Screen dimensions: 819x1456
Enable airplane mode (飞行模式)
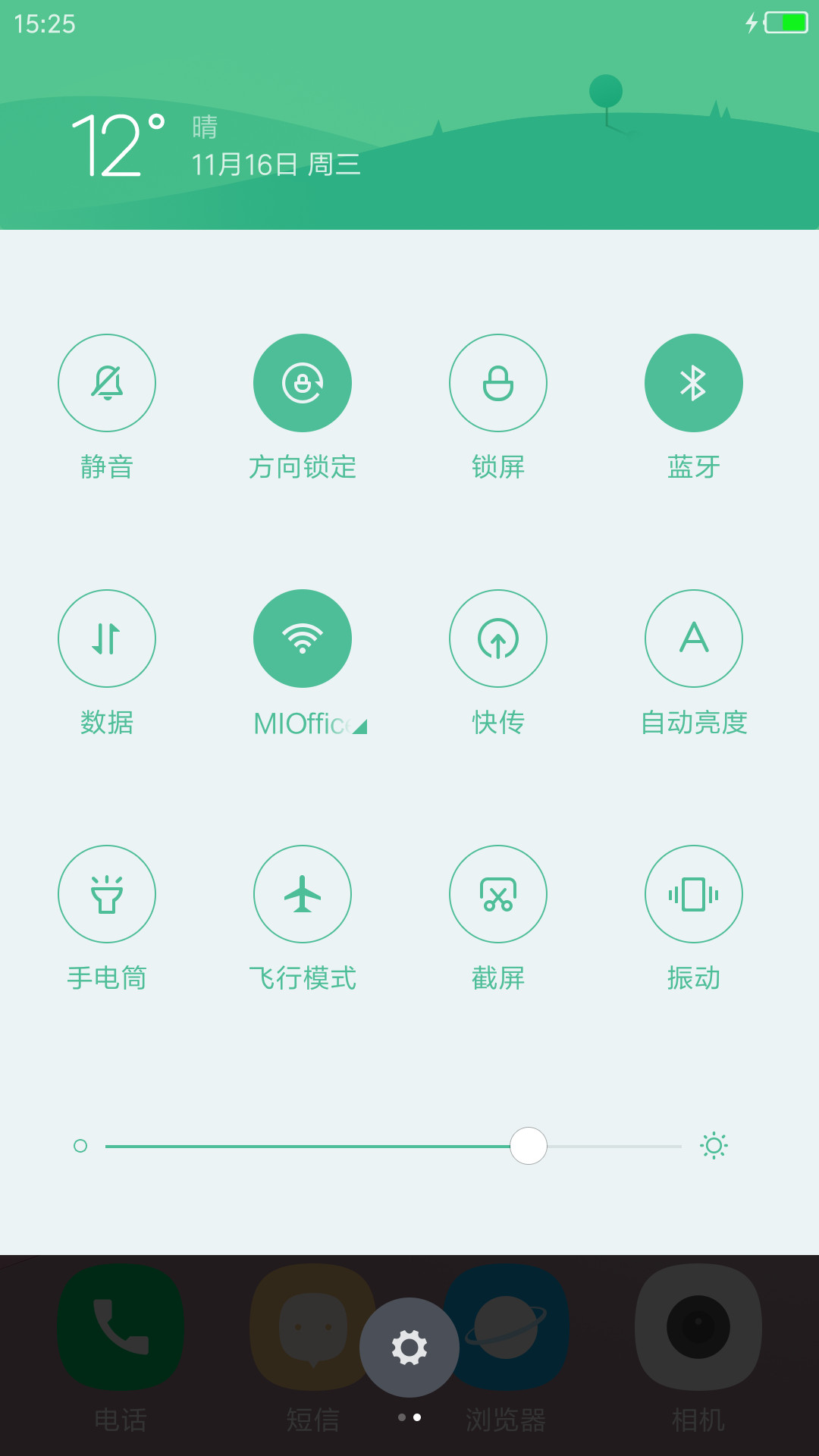click(303, 894)
